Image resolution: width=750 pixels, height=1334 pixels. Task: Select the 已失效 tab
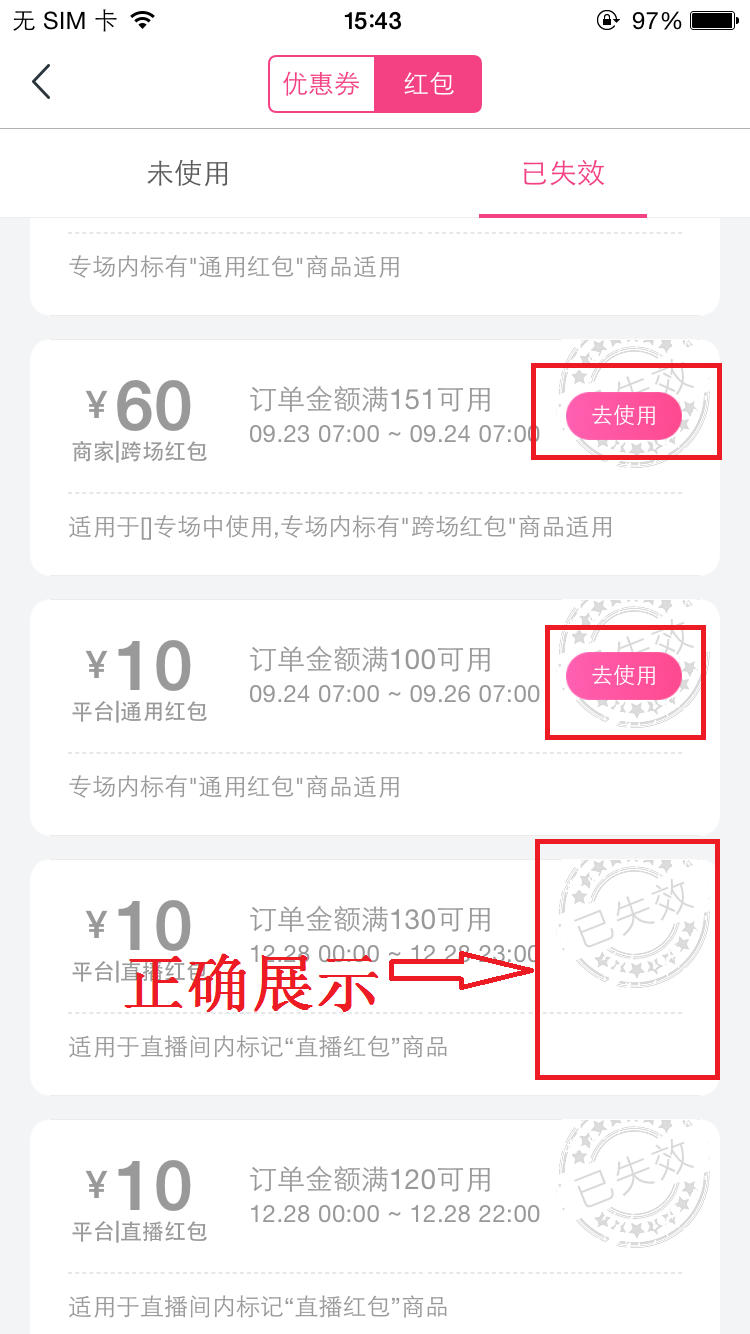coord(563,173)
